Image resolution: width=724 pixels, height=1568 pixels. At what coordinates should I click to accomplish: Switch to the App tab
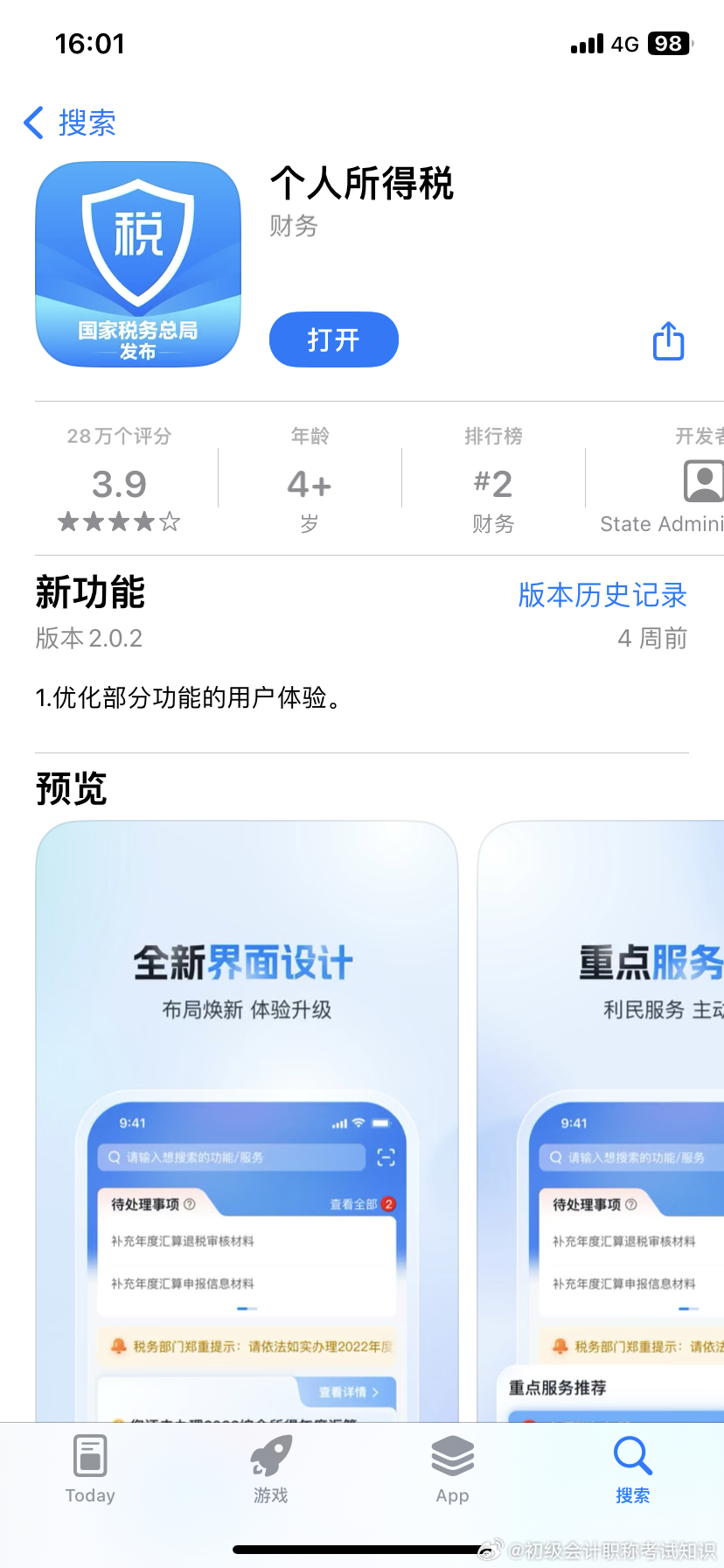pos(452,1470)
